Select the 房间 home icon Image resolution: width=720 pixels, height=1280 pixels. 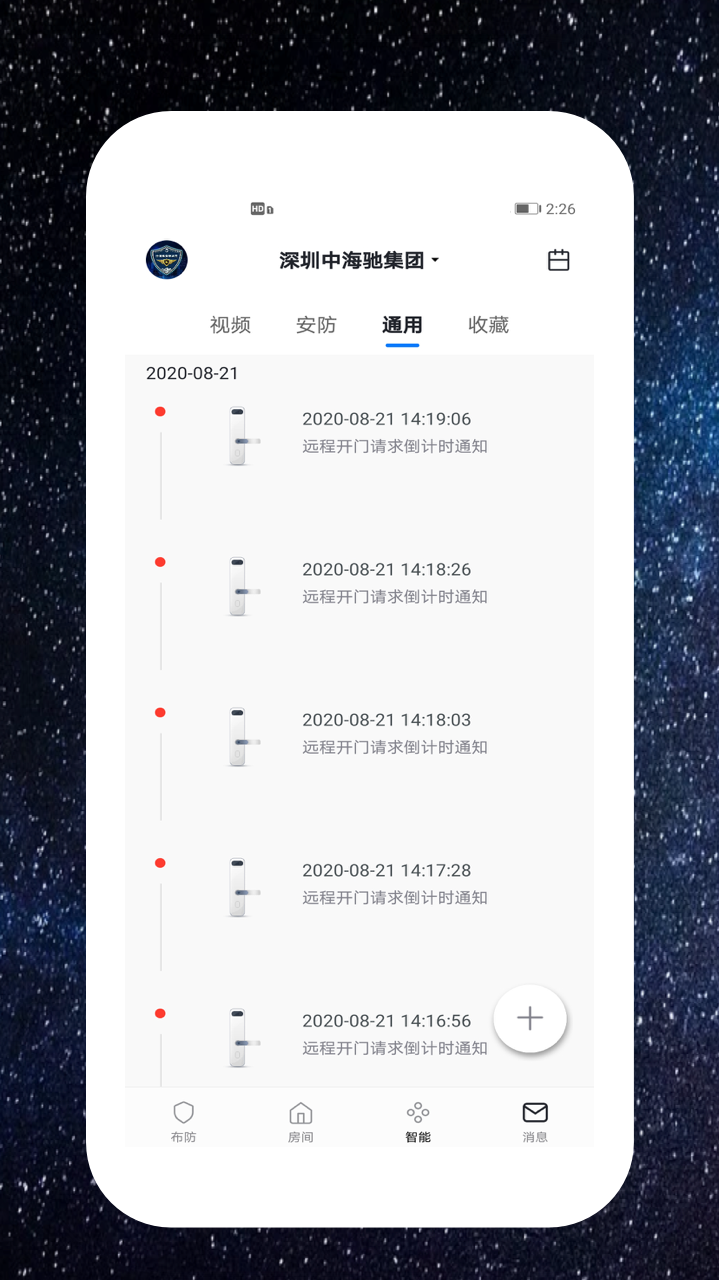(300, 1117)
